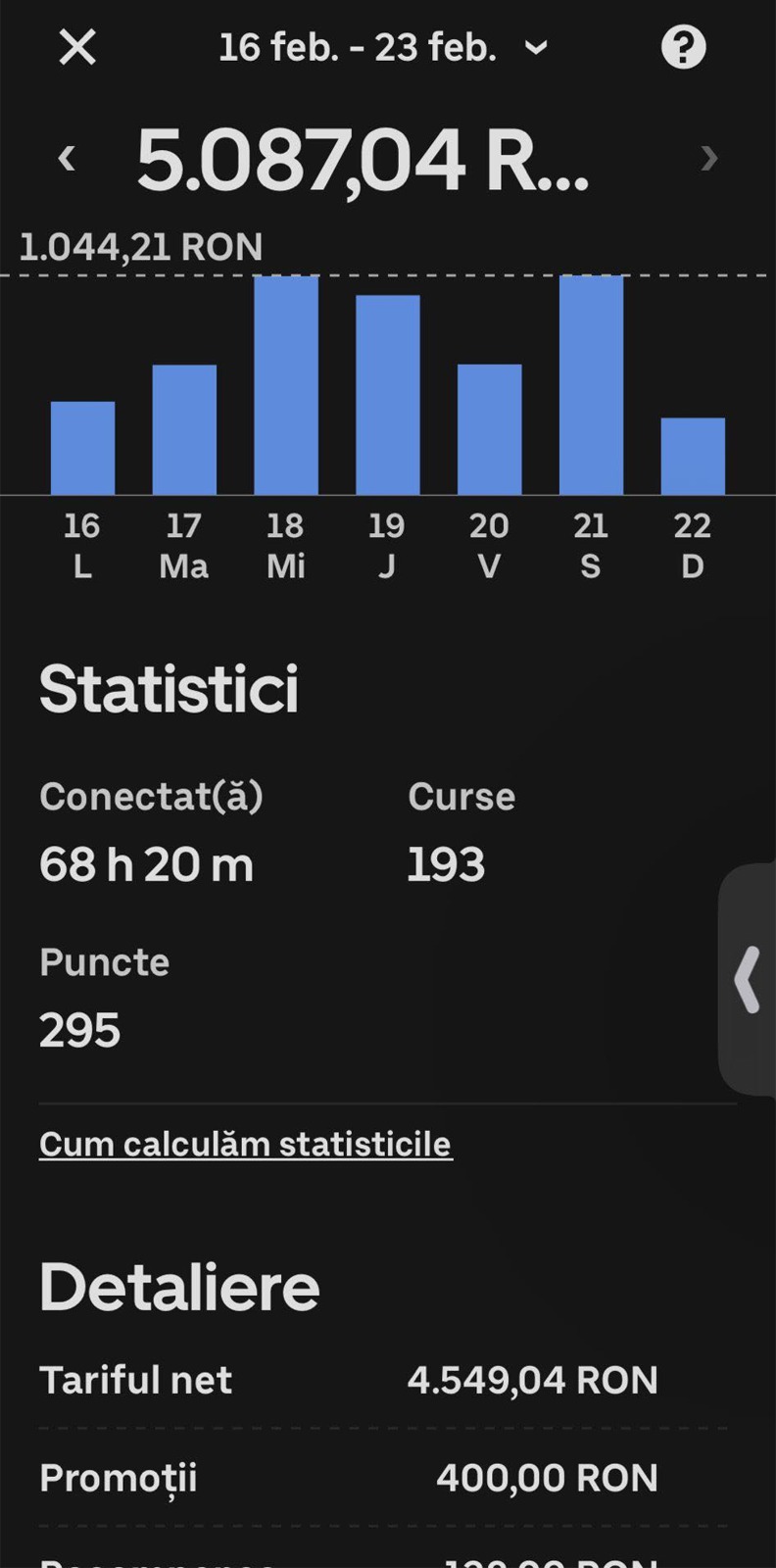Go to the next week
Screen dimensions: 776x1568
(709, 158)
